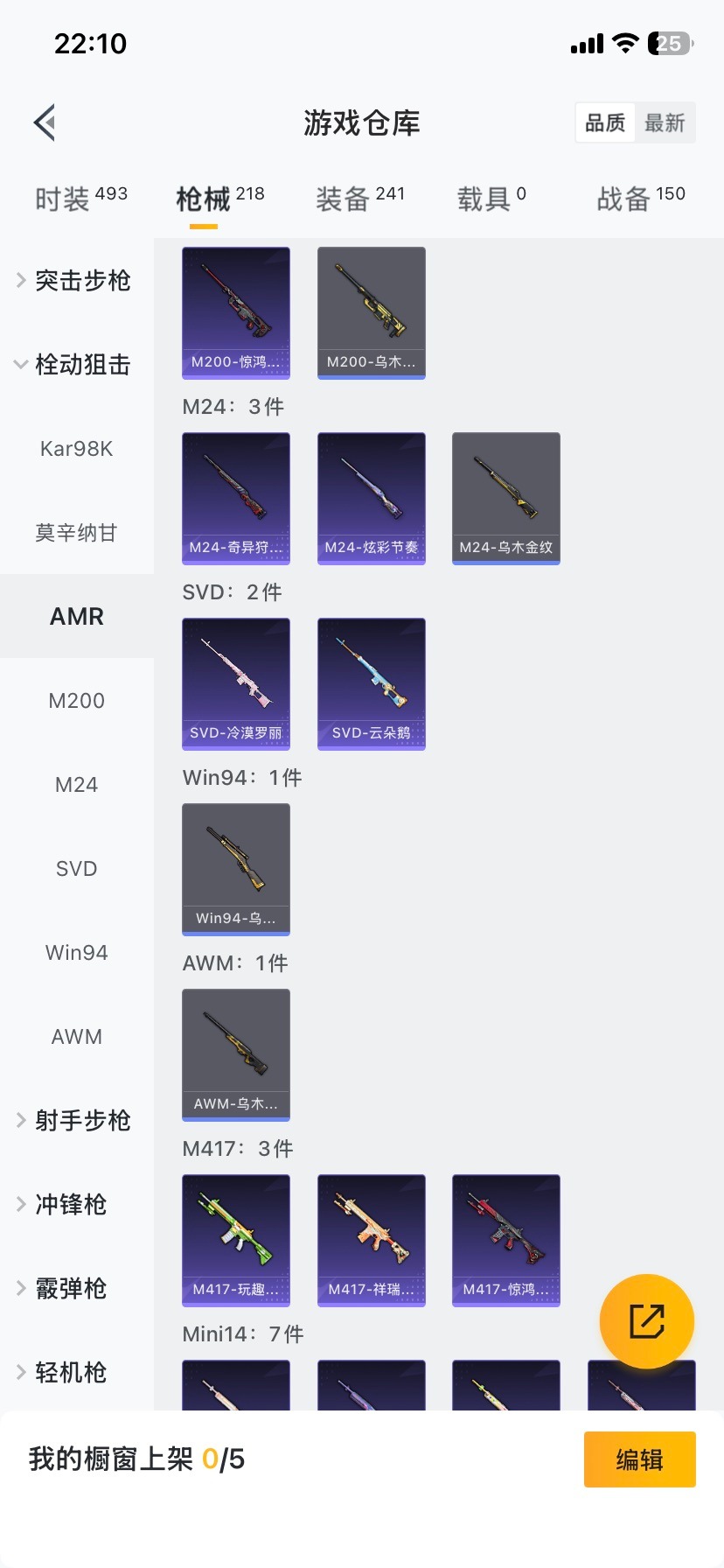Image resolution: width=724 pixels, height=1568 pixels.
Task: Select Kar98K in the sidebar
Action: point(77,449)
